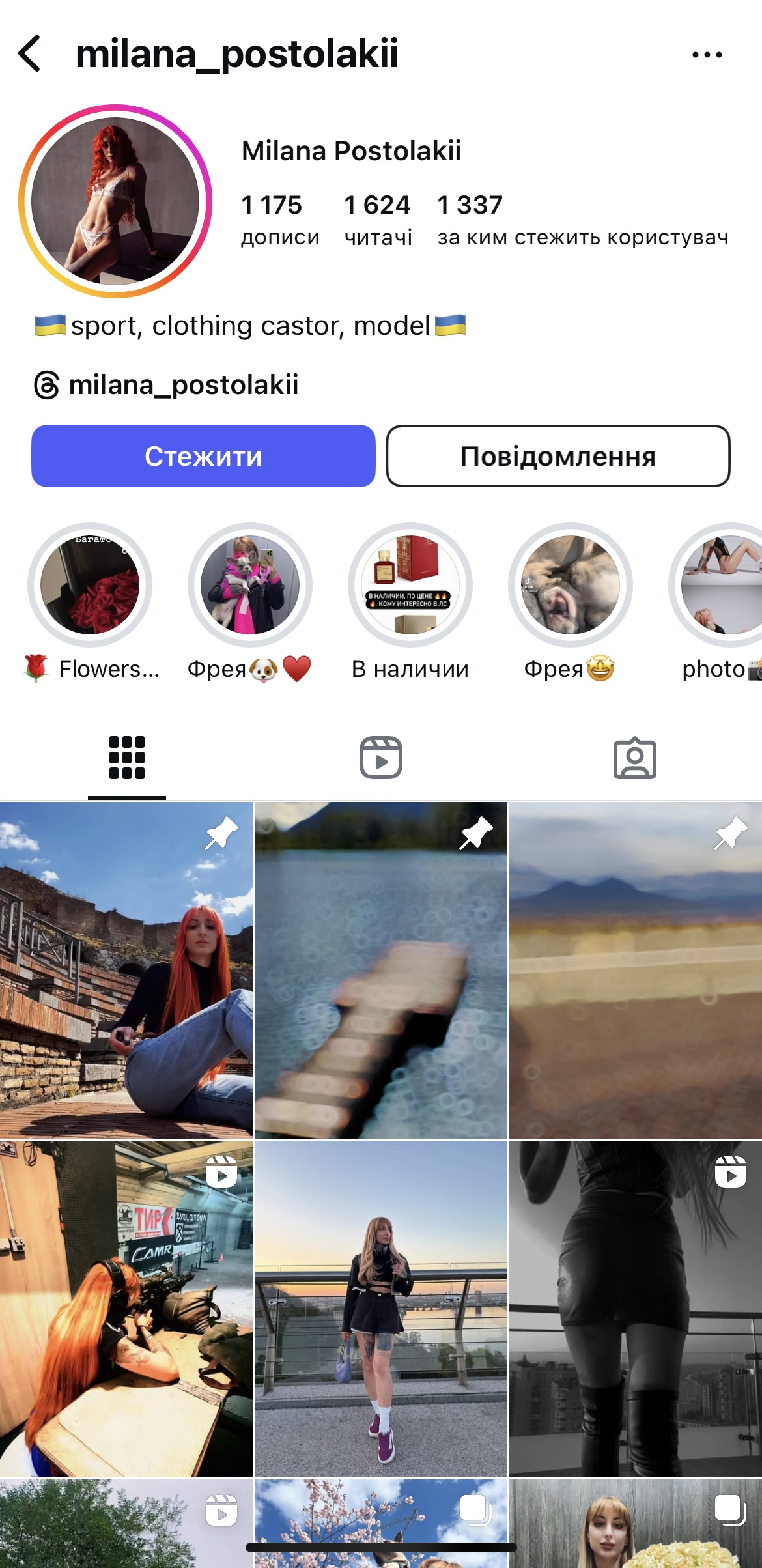Select the posts grid tab
The height and width of the screenshot is (1568, 762).
[x=127, y=758]
